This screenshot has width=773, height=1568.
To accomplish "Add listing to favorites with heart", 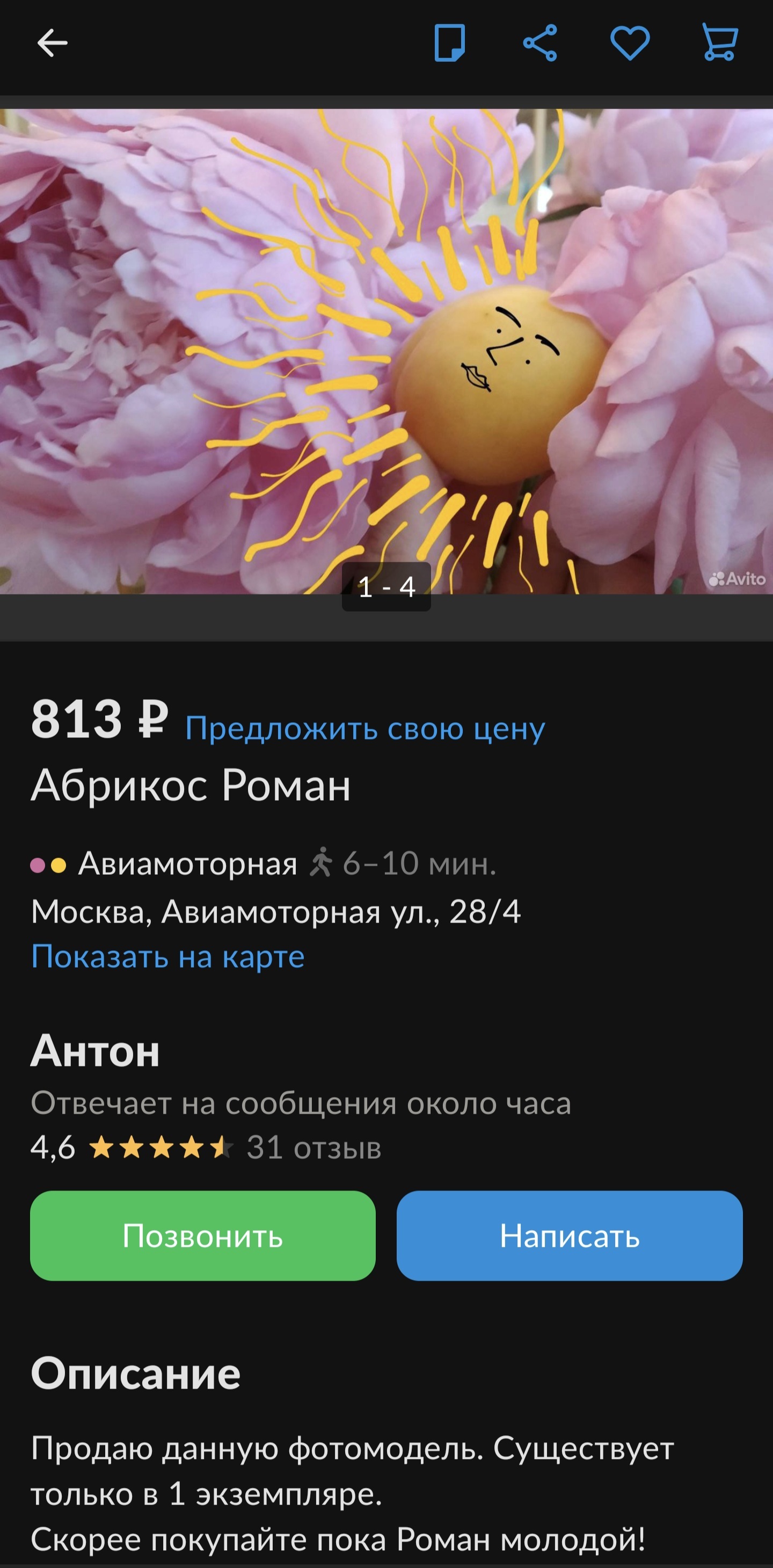I will pyautogui.click(x=629, y=43).
